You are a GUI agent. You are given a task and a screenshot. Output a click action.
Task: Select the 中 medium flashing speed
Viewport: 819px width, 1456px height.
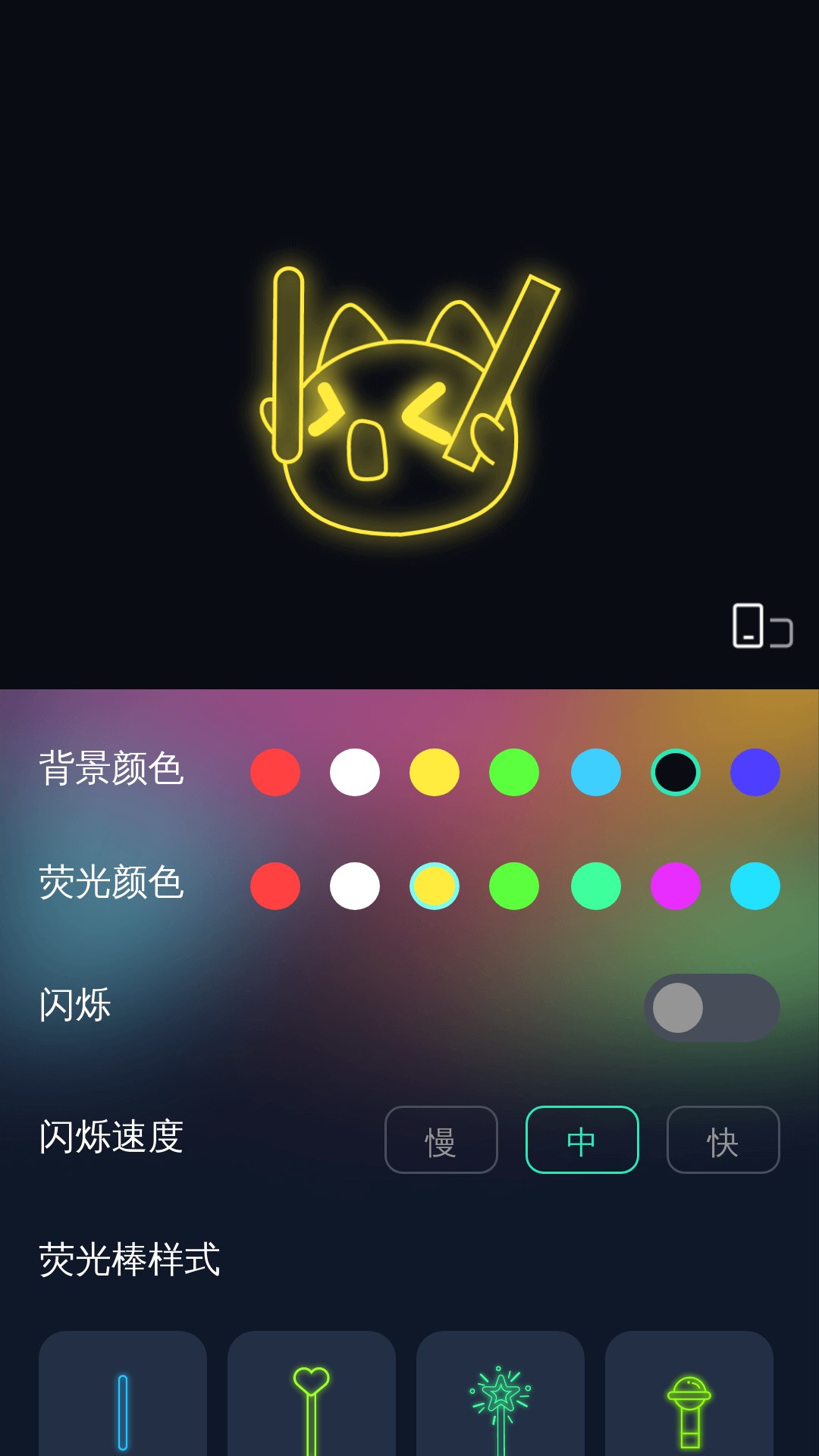[582, 1140]
